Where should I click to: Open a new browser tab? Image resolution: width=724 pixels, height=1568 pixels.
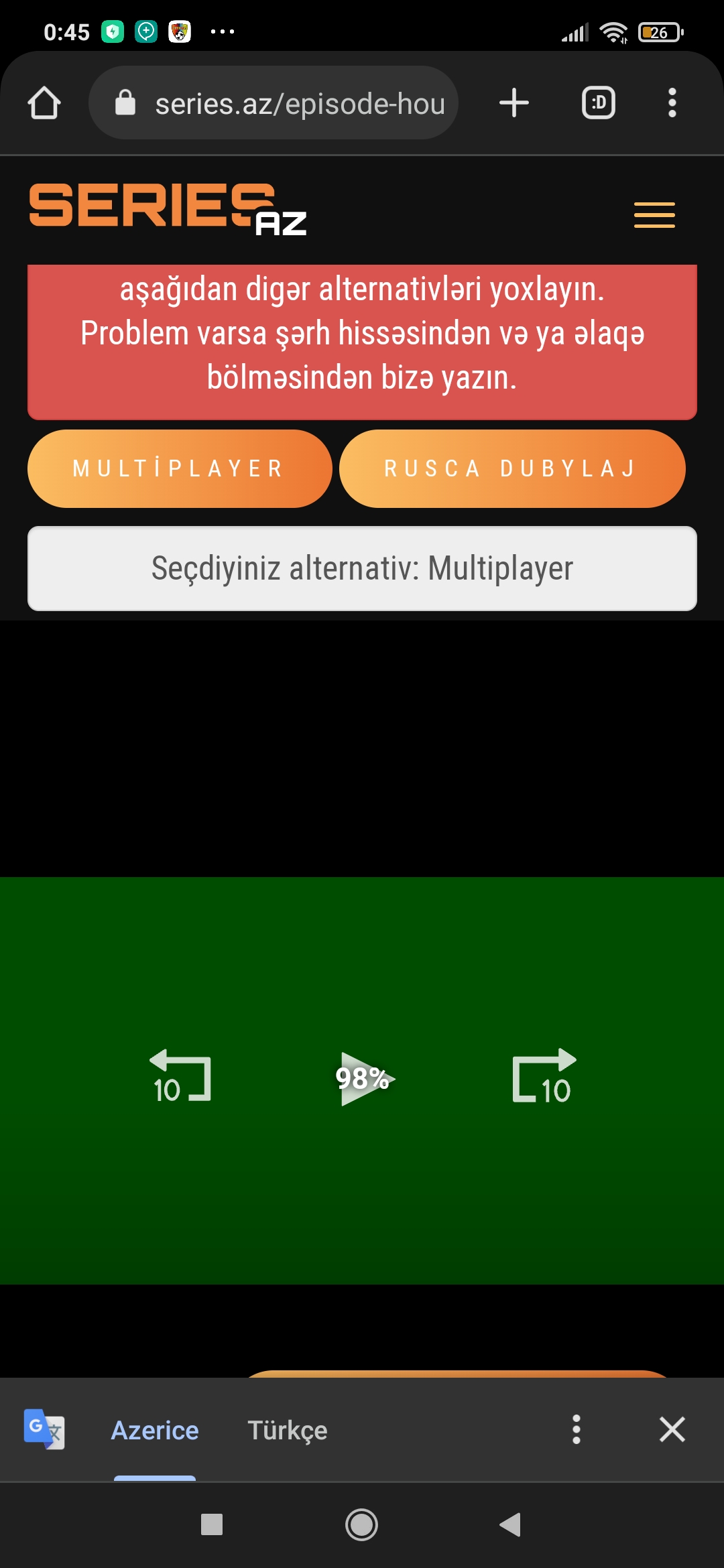514,103
